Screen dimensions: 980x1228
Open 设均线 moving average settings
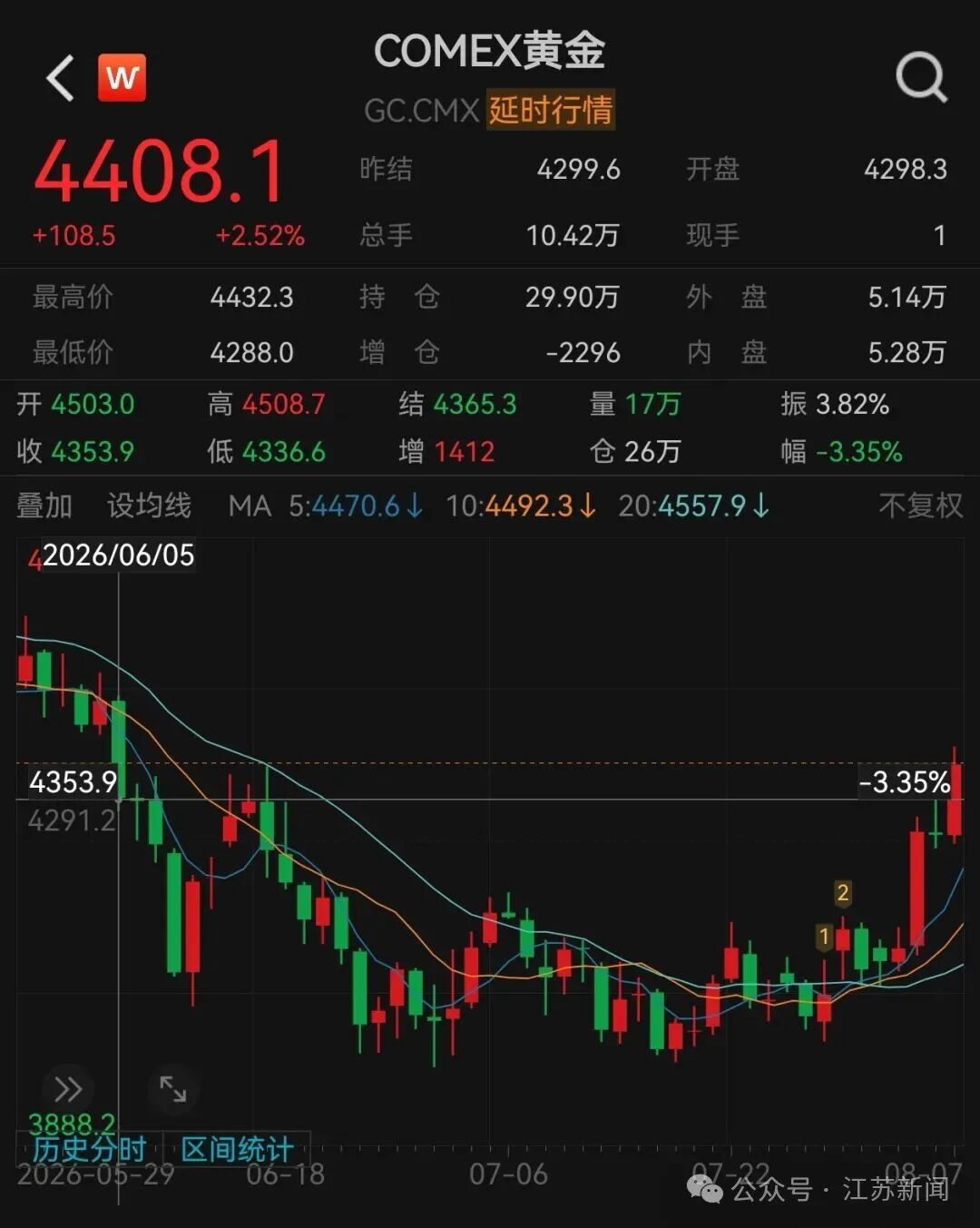coord(149,506)
